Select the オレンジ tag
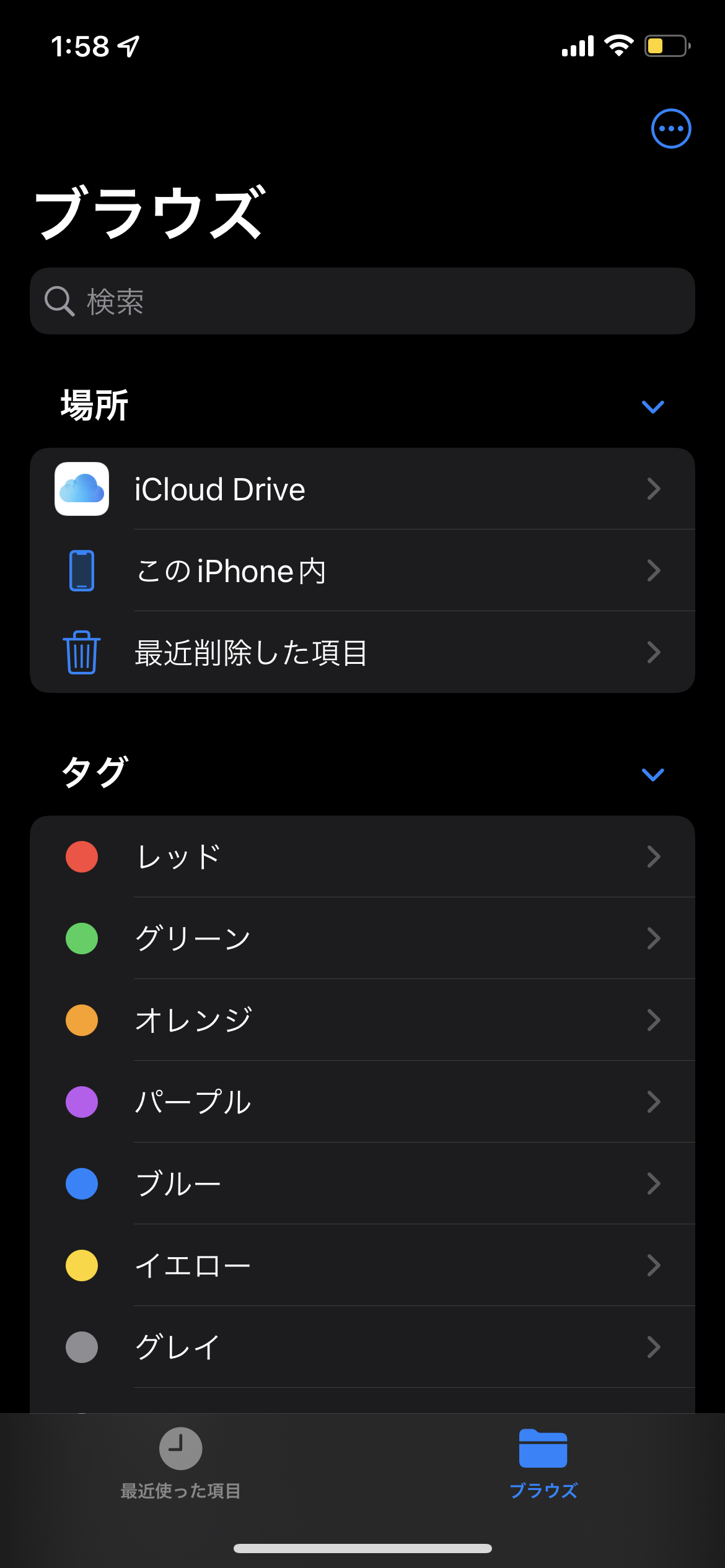The image size is (725, 1568). pyautogui.click(x=362, y=1021)
